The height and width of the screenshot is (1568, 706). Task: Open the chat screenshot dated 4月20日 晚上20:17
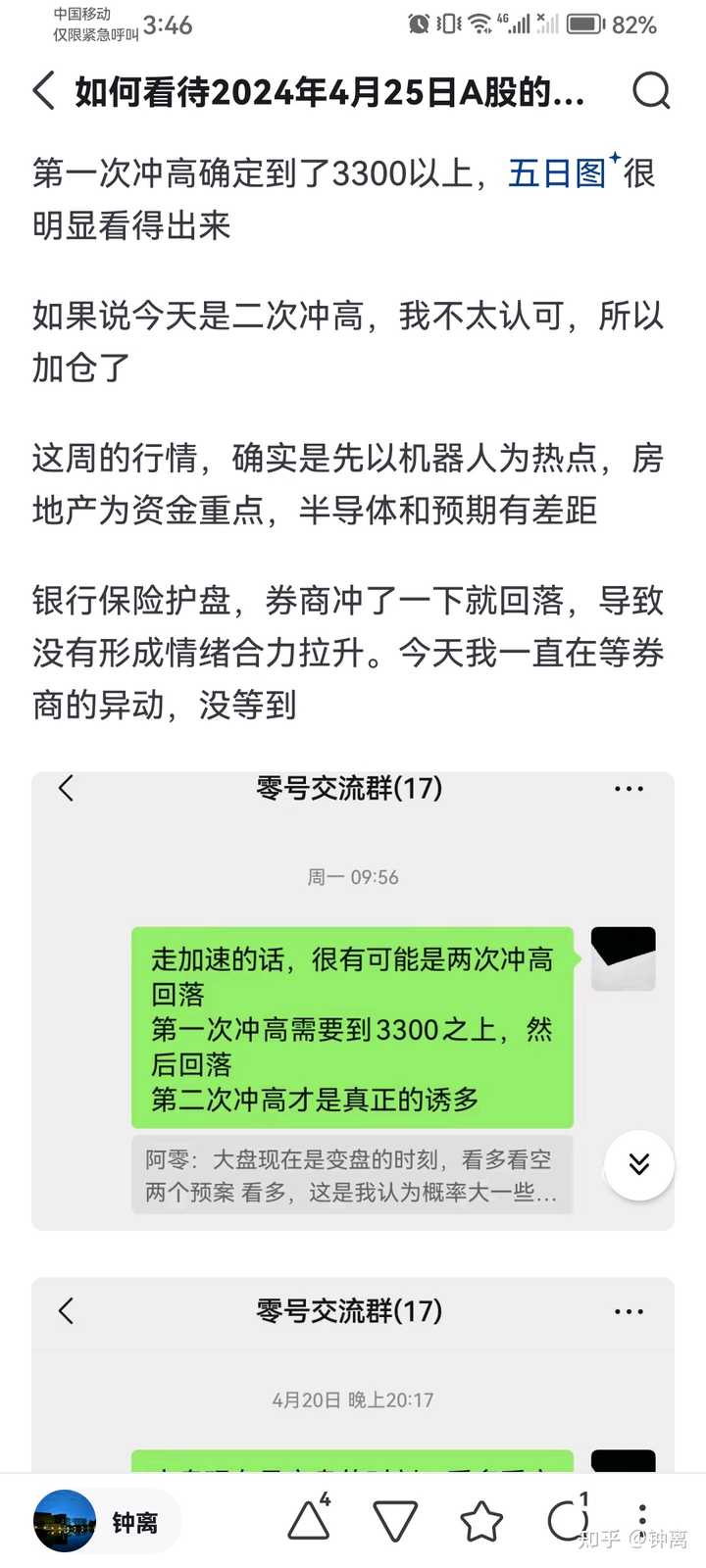[353, 1375]
